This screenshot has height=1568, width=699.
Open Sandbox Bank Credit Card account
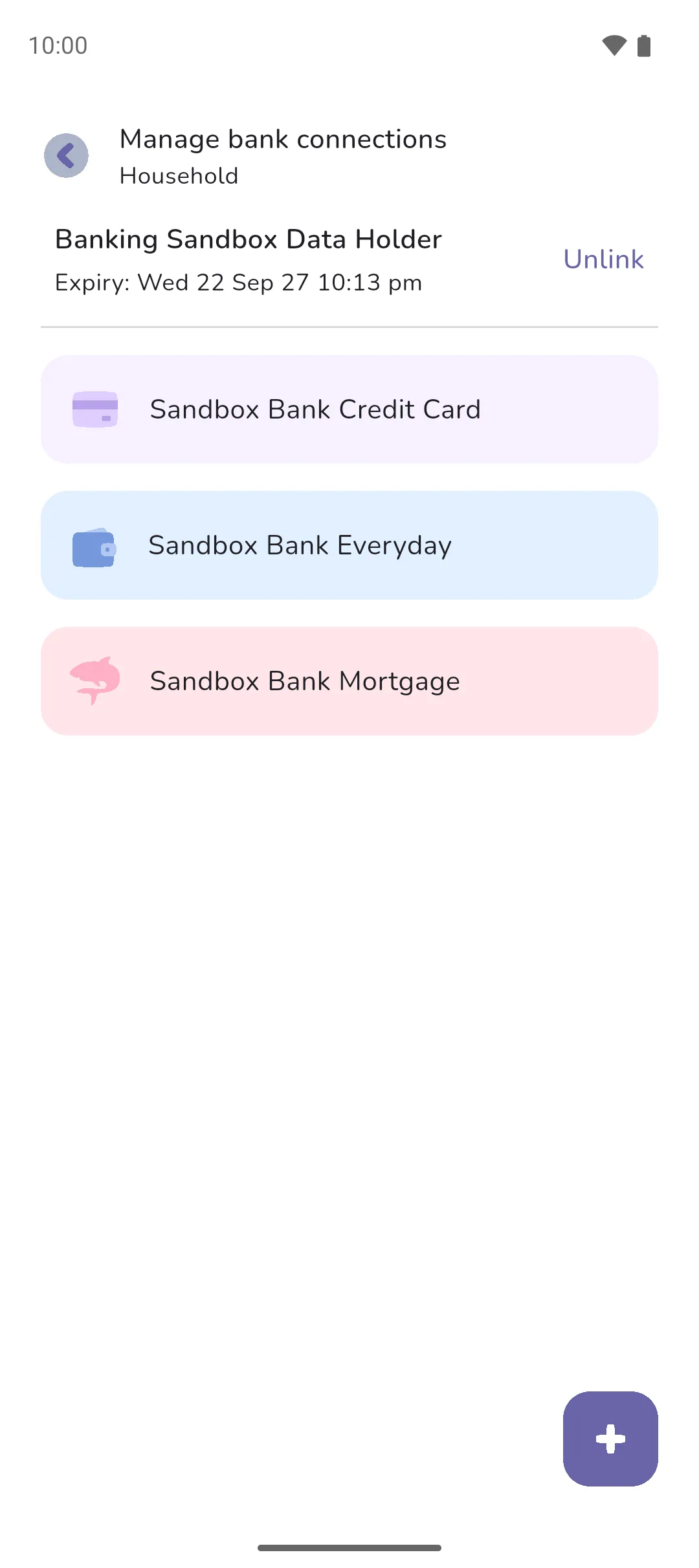(x=349, y=409)
